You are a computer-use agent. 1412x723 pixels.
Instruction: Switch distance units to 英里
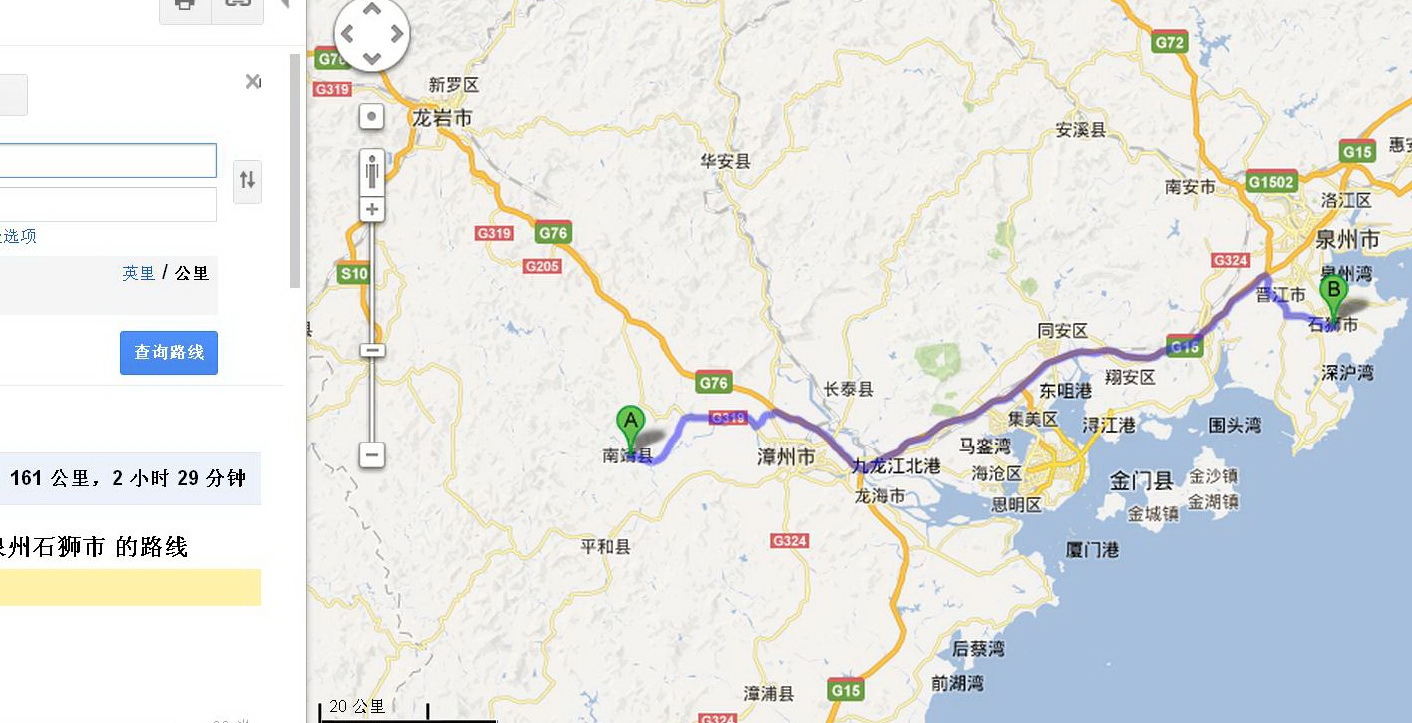(x=138, y=273)
